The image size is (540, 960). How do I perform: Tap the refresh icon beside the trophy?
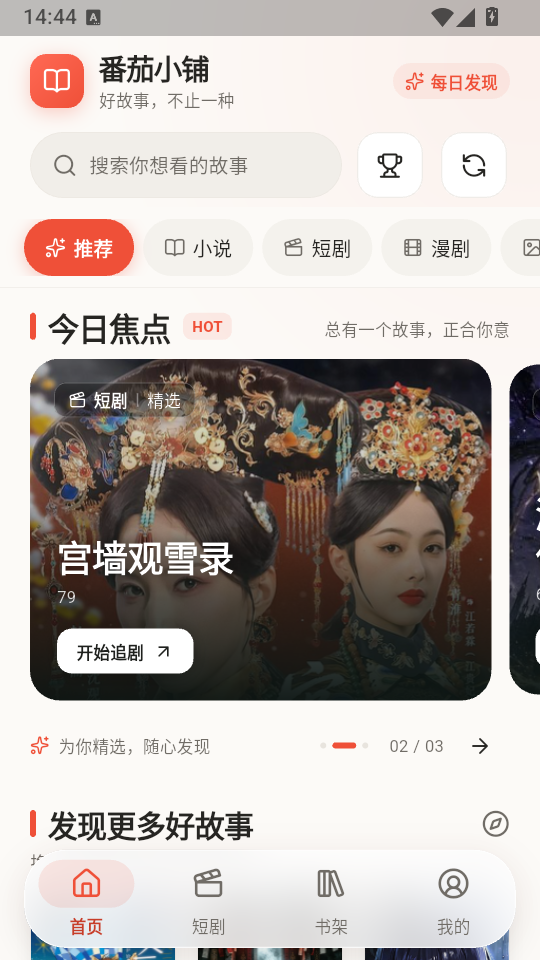(x=474, y=165)
